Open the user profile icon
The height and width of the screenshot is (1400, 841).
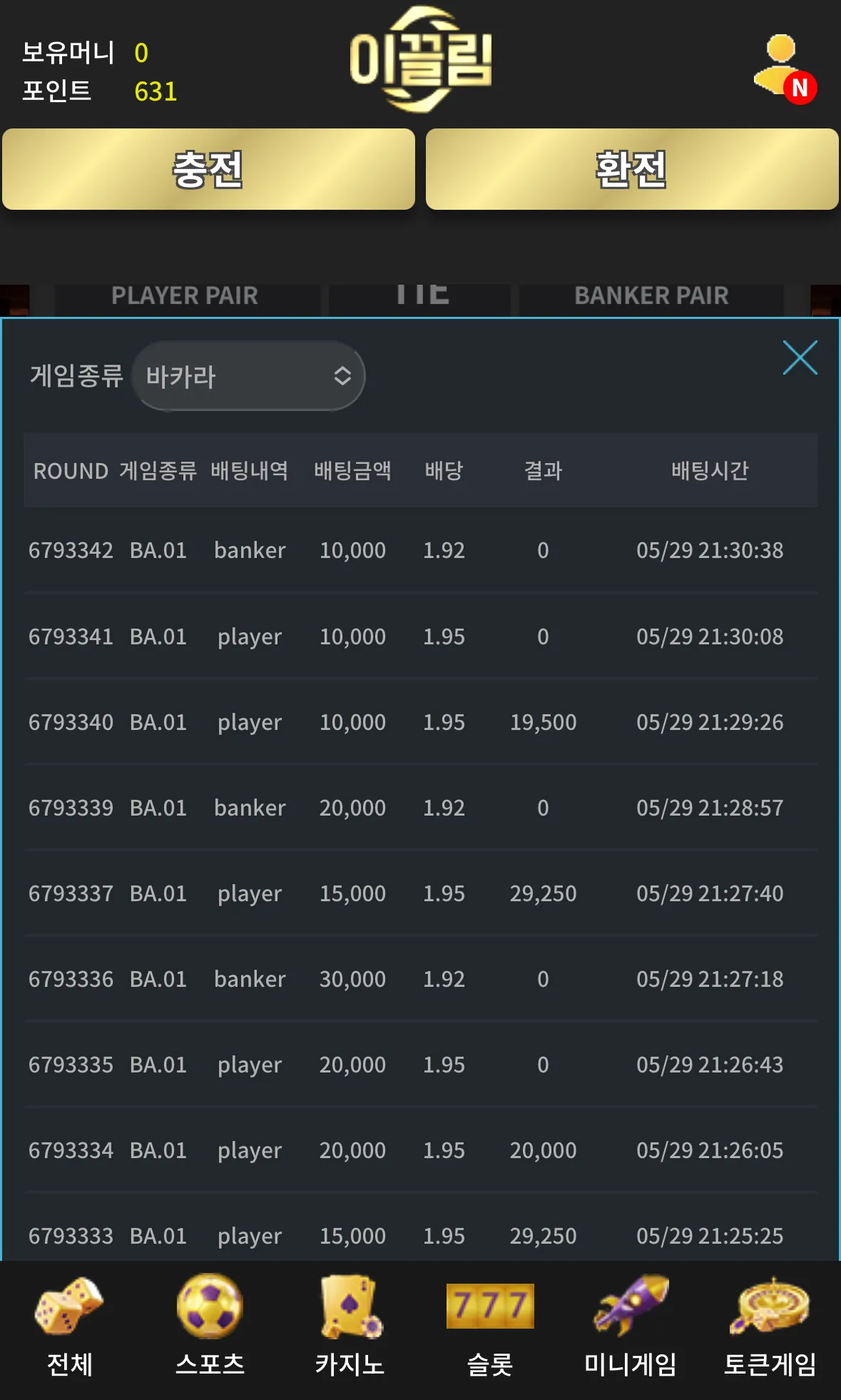click(x=785, y=69)
